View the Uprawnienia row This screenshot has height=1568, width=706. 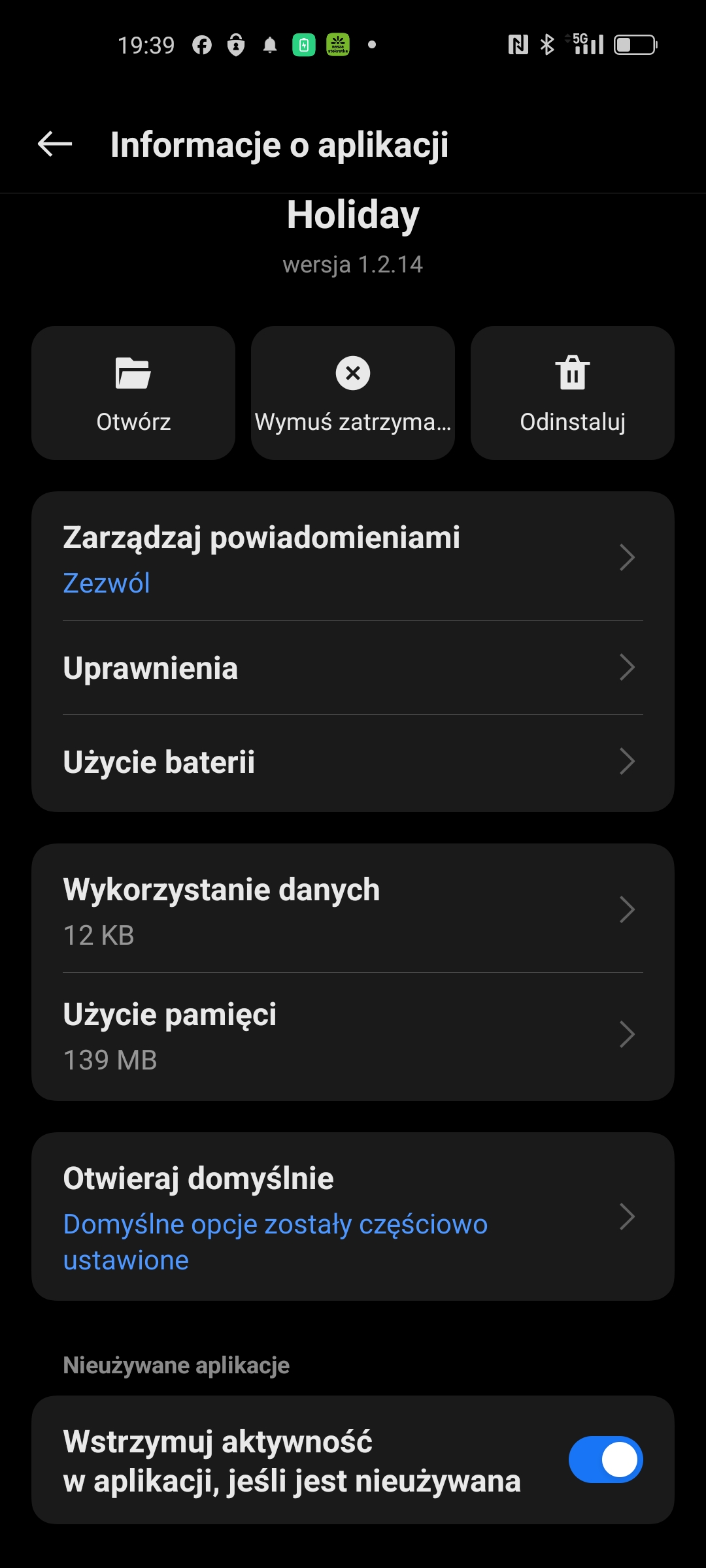coord(353,668)
